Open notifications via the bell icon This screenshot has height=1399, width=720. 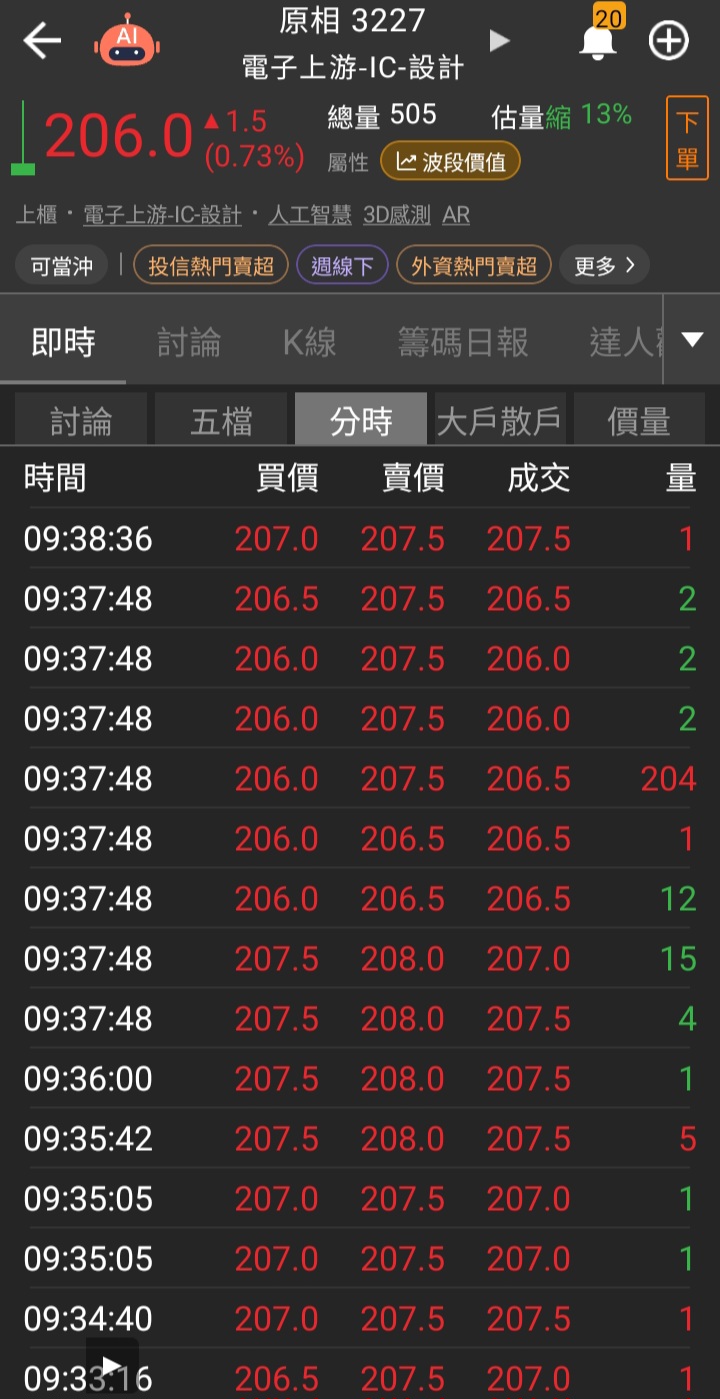pos(597,40)
